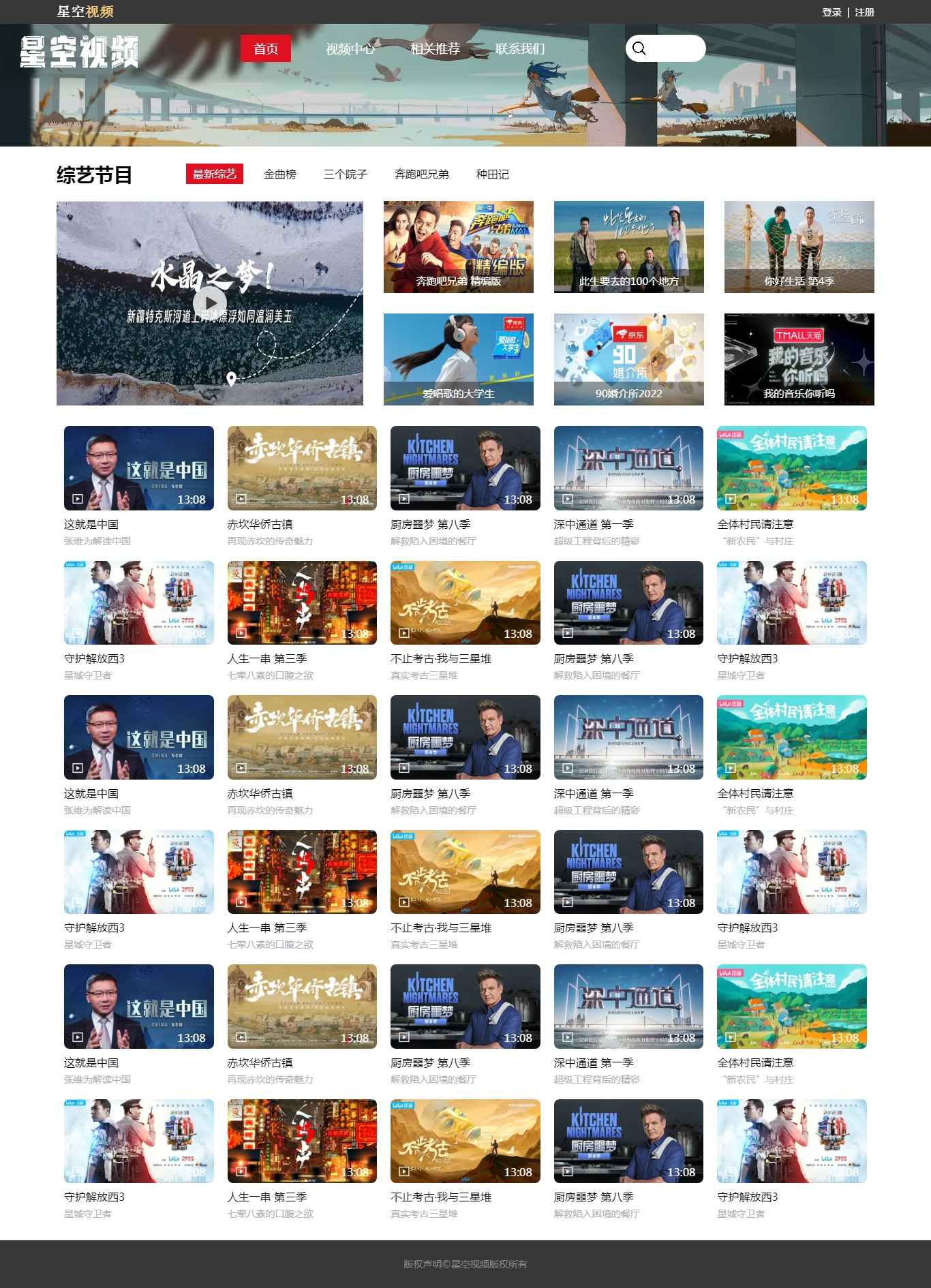Open 此生要去的100个地方 show tile
The height and width of the screenshot is (1288, 931).
click(x=628, y=247)
